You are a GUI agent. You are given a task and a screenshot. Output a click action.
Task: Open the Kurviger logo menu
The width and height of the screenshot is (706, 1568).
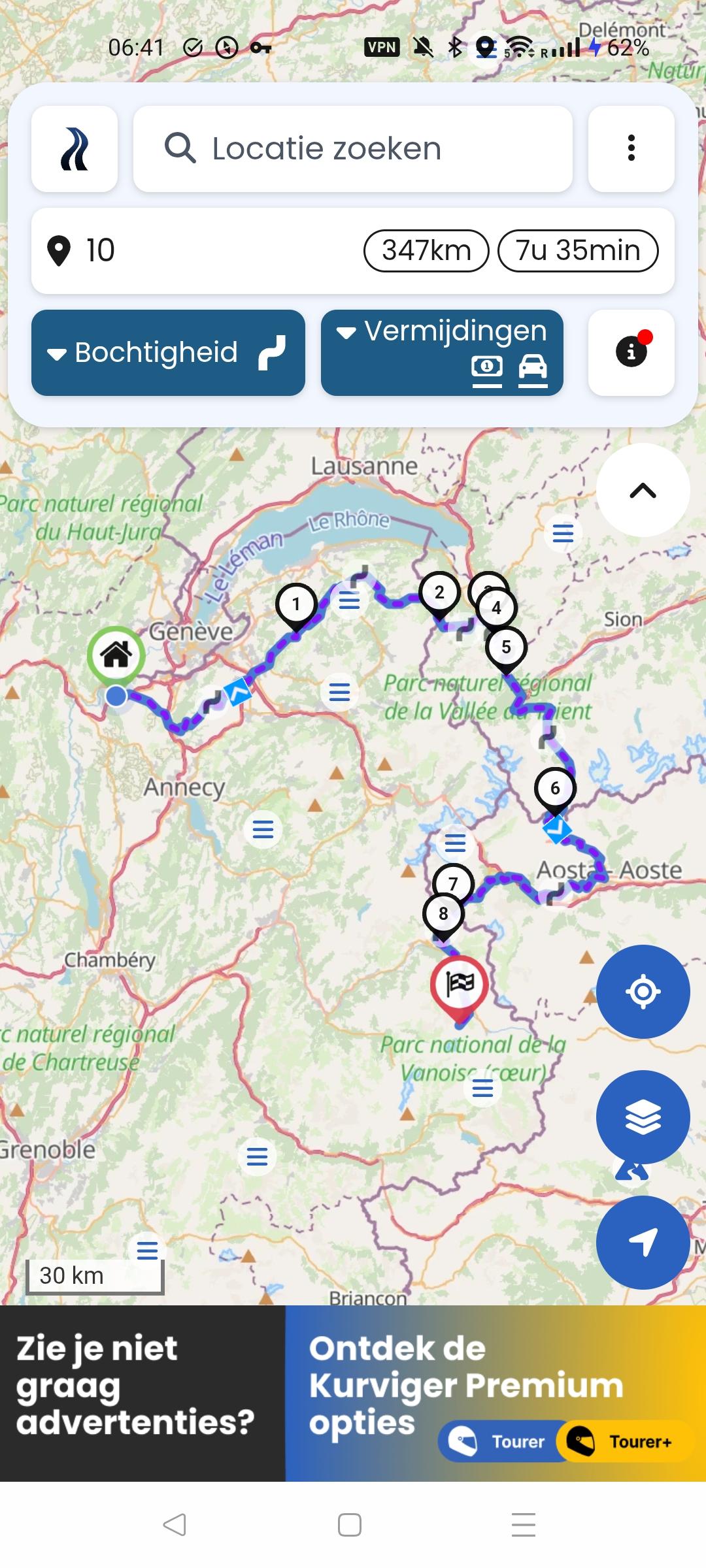(75, 149)
